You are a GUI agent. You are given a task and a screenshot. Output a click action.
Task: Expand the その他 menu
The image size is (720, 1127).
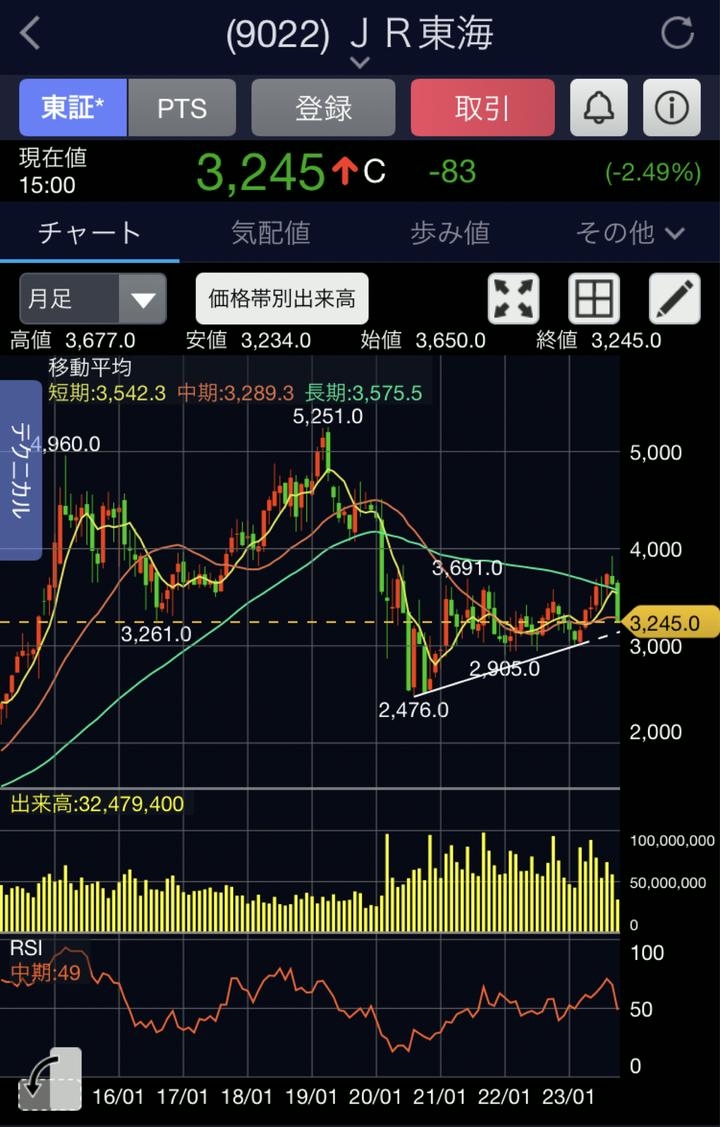630,233
